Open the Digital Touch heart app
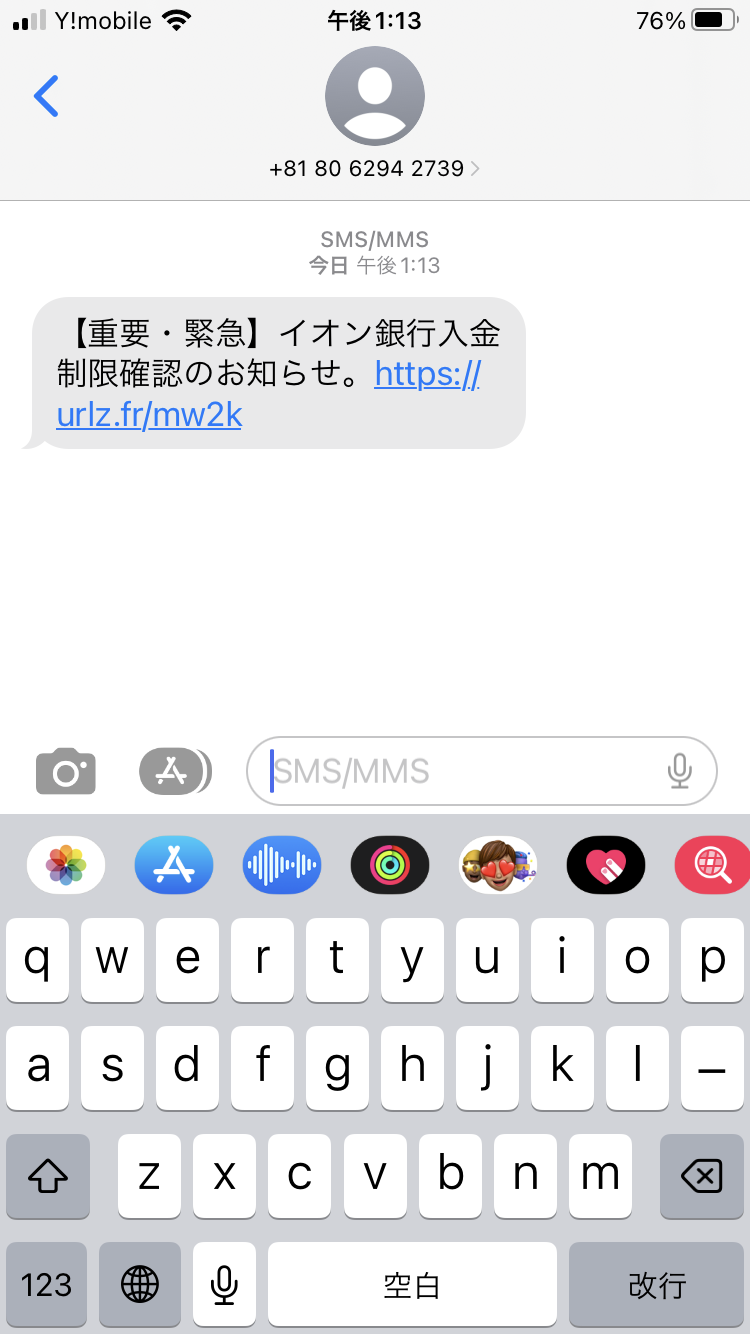The height and width of the screenshot is (1334, 750). (606, 864)
